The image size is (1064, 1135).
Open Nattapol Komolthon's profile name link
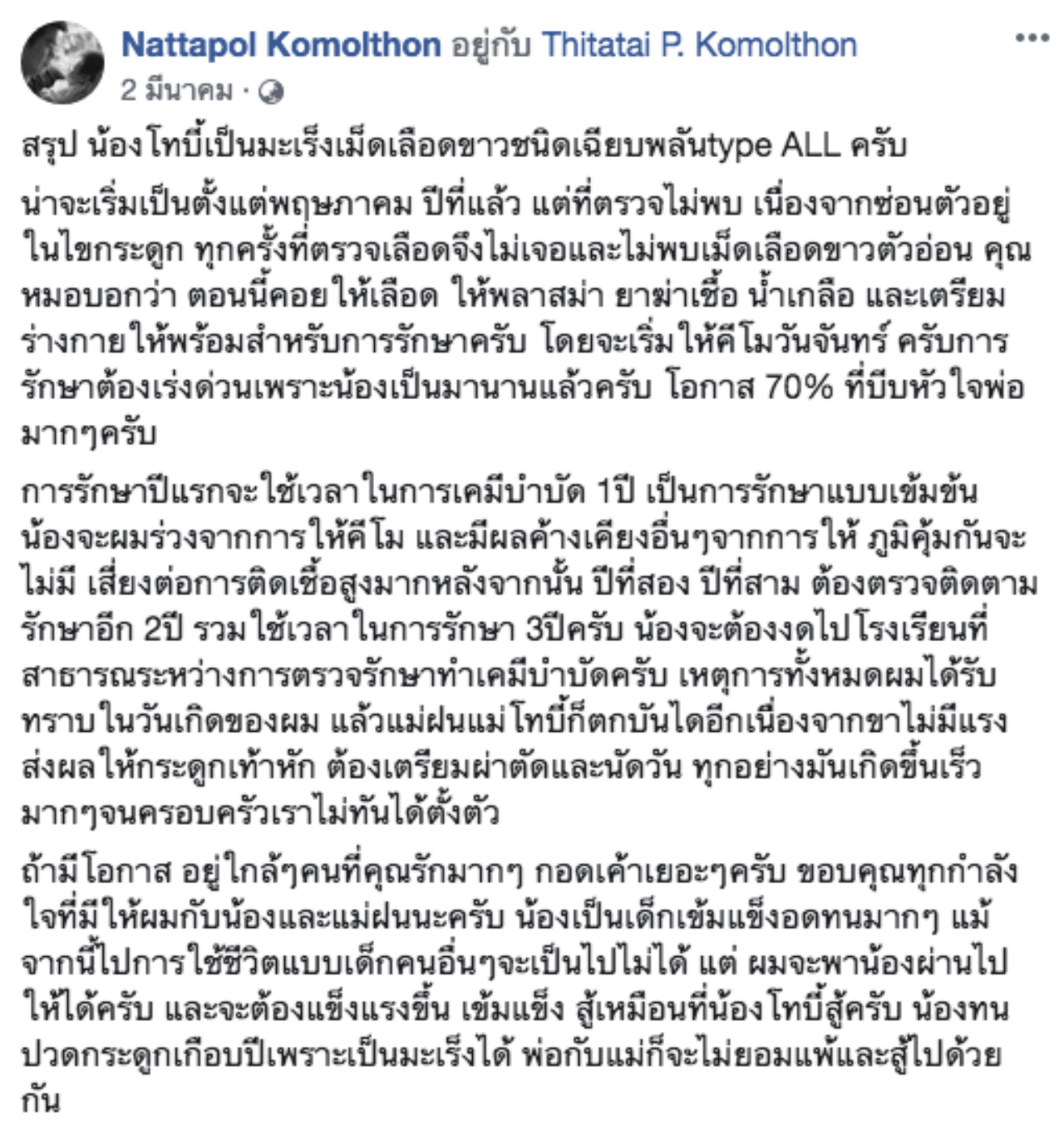tap(281, 45)
